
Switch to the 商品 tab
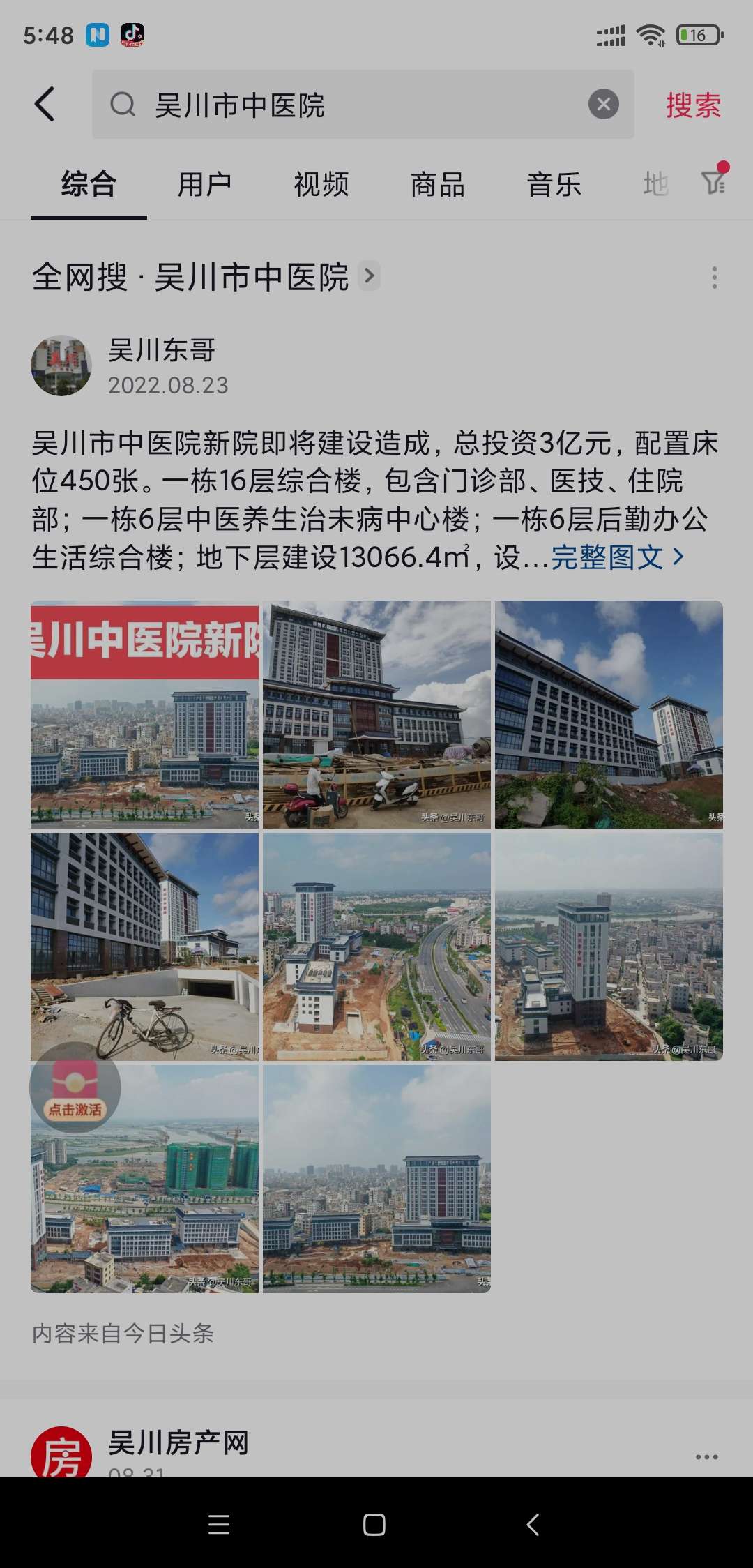[x=437, y=185]
